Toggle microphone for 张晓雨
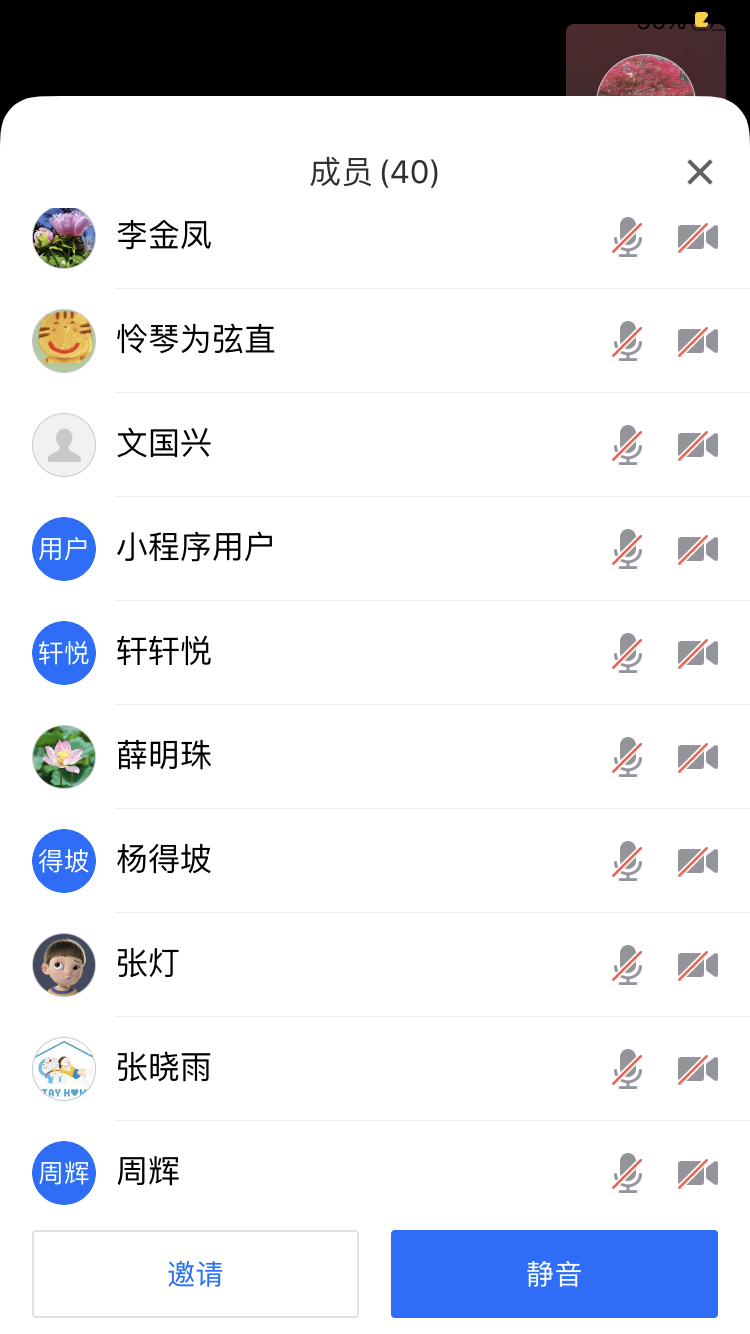 627,1069
